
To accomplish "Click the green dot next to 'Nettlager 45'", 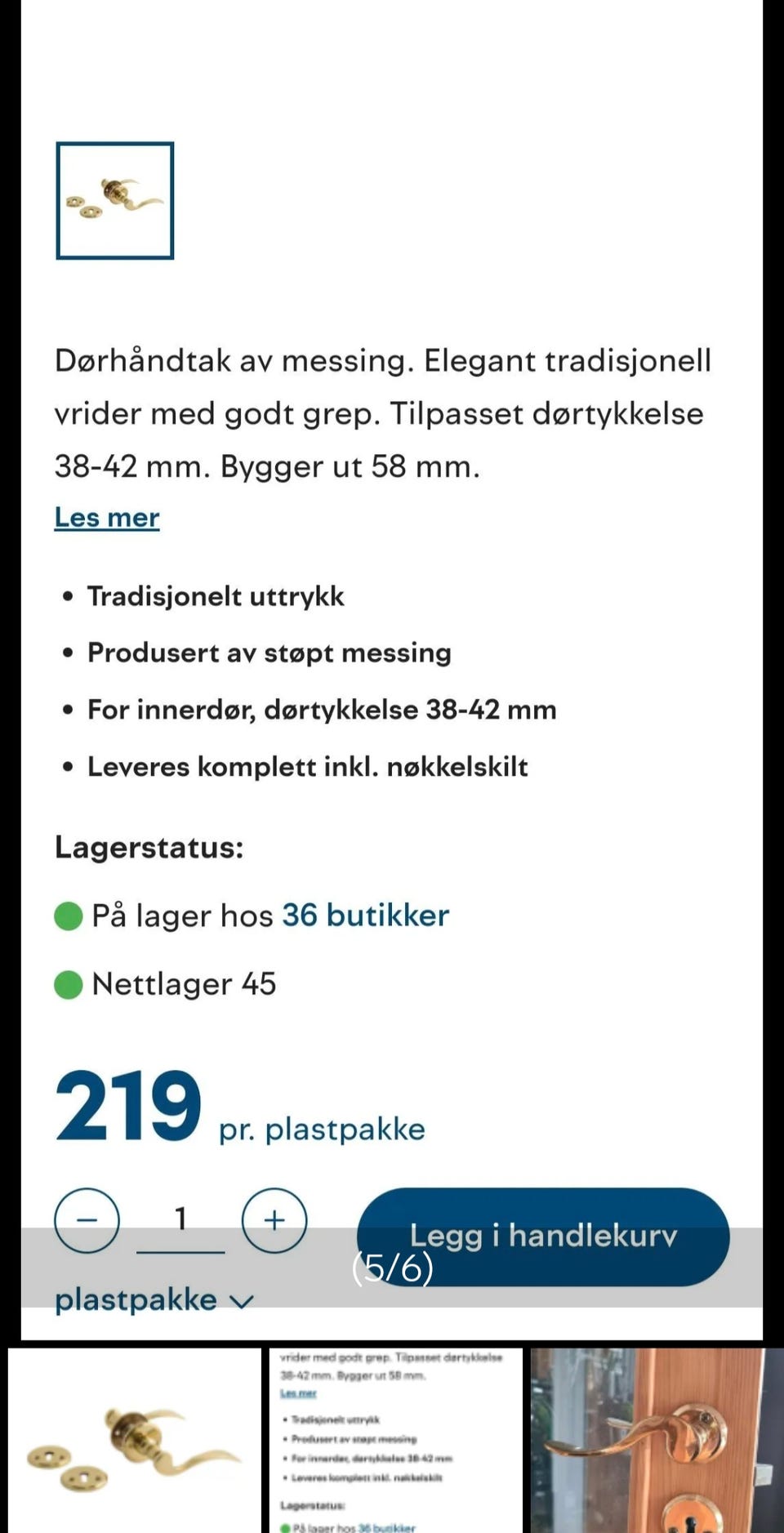I will (x=69, y=983).
